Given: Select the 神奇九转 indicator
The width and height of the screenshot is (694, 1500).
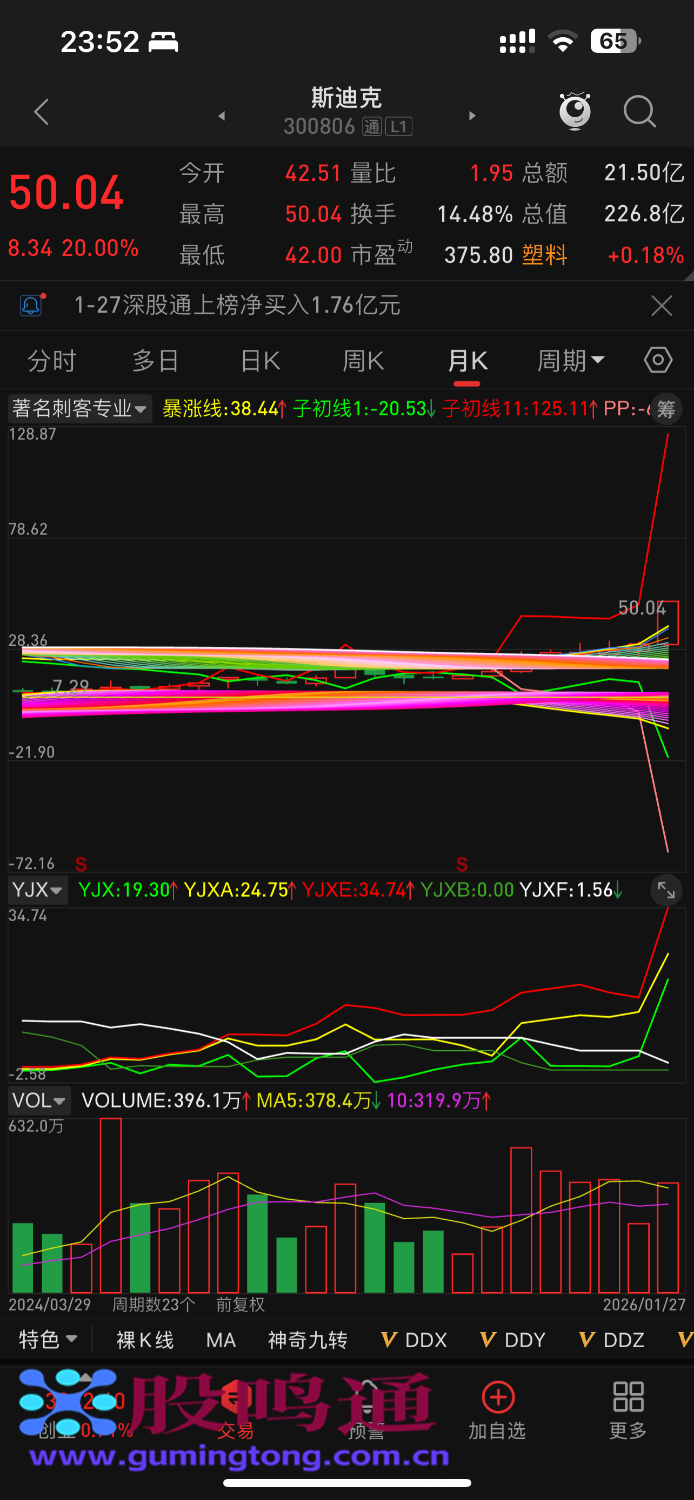Looking at the screenshot, I should pos(307,1340).
